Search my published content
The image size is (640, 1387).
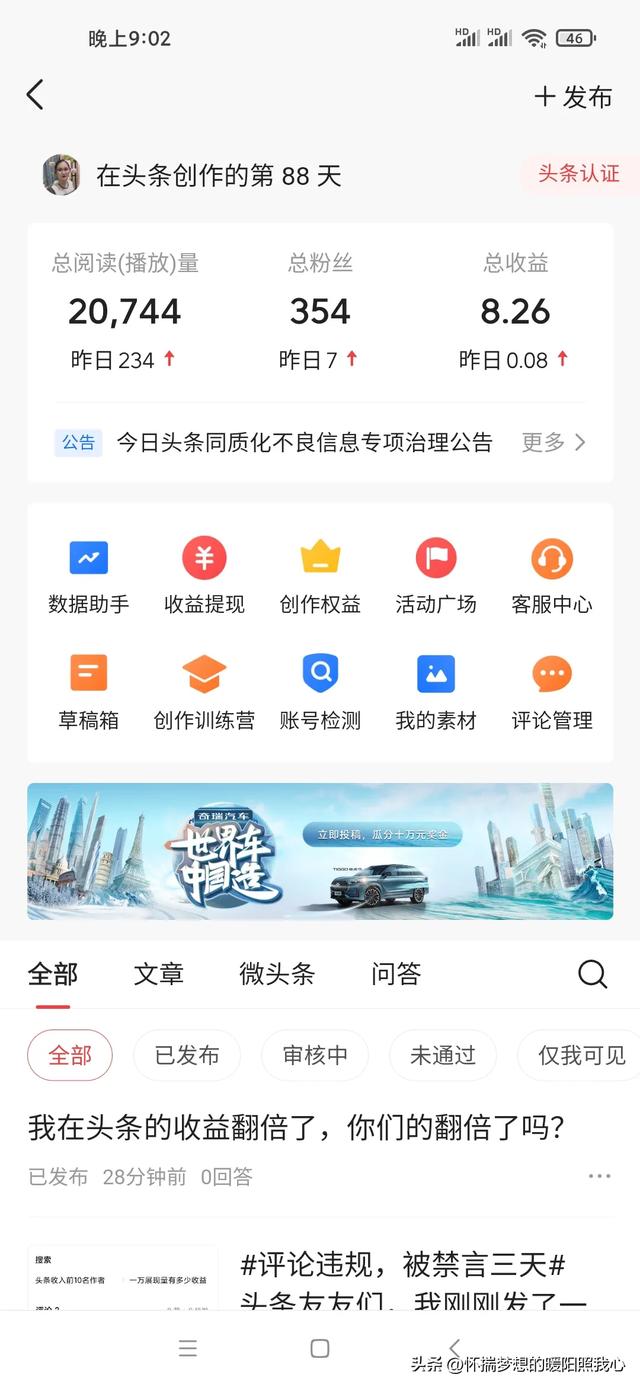[x=592, y=974]
